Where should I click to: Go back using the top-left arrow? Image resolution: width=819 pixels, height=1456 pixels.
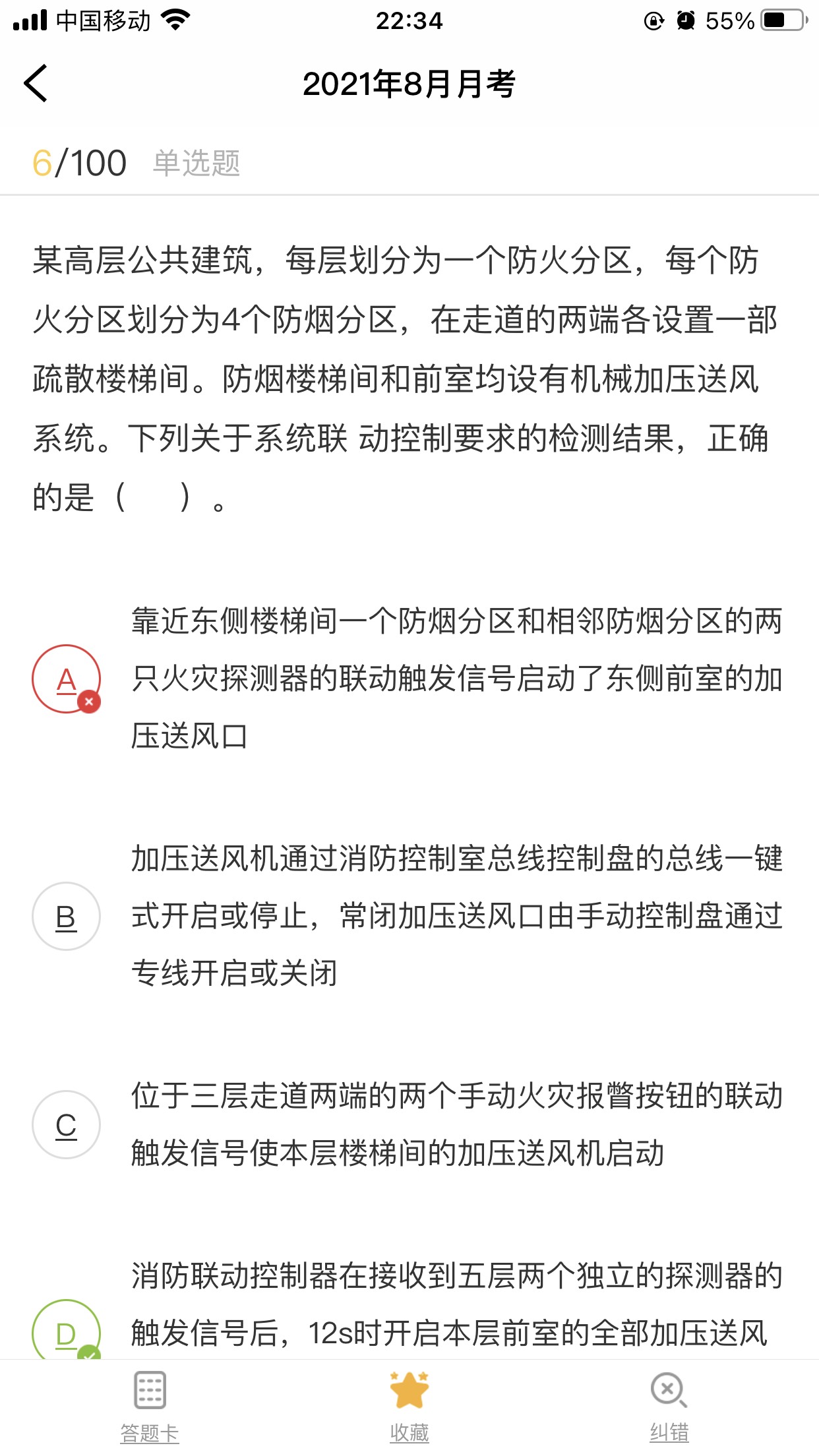(36, 83)
